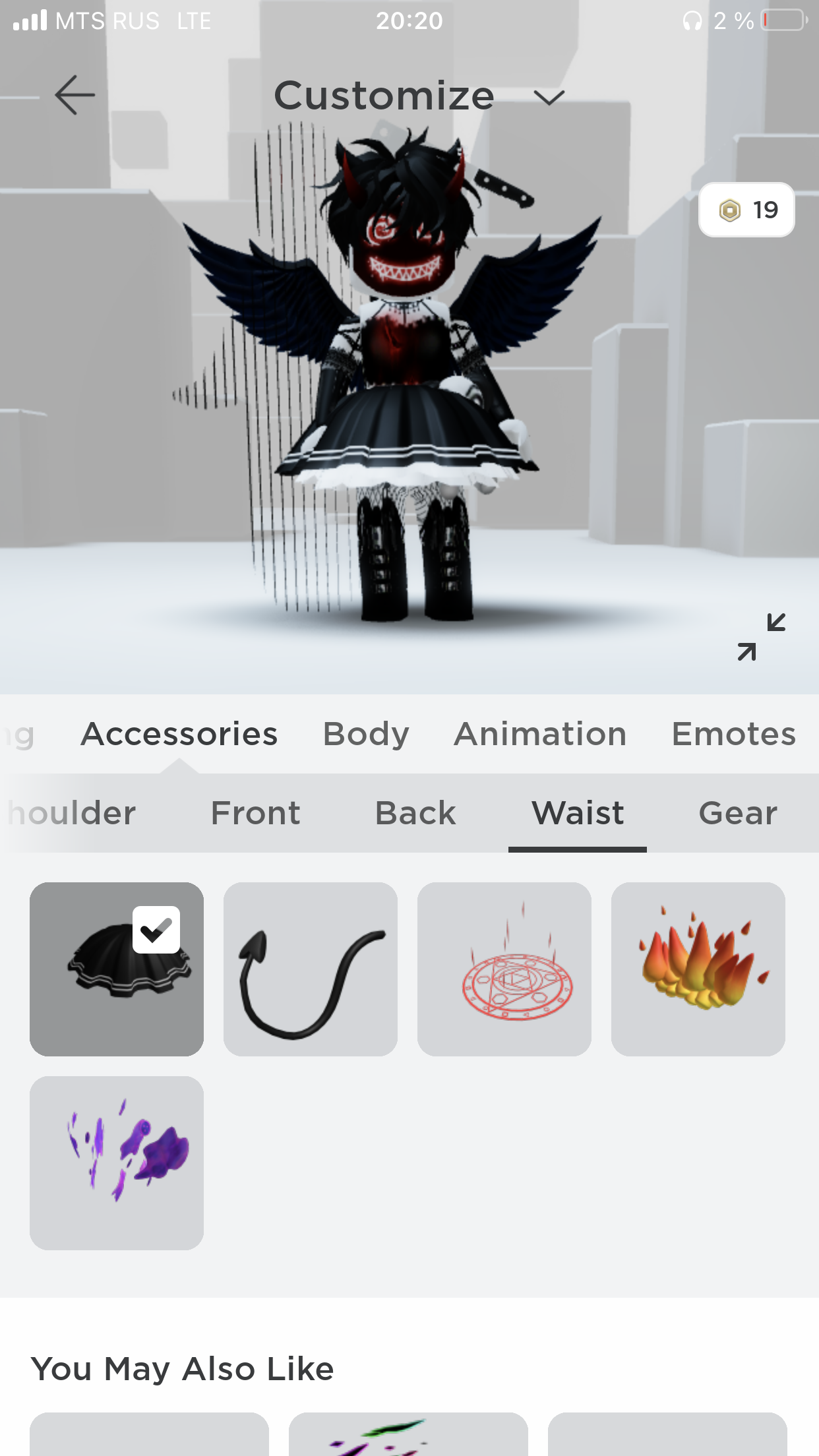Equip the orange flames waist item

pos(698,969)
